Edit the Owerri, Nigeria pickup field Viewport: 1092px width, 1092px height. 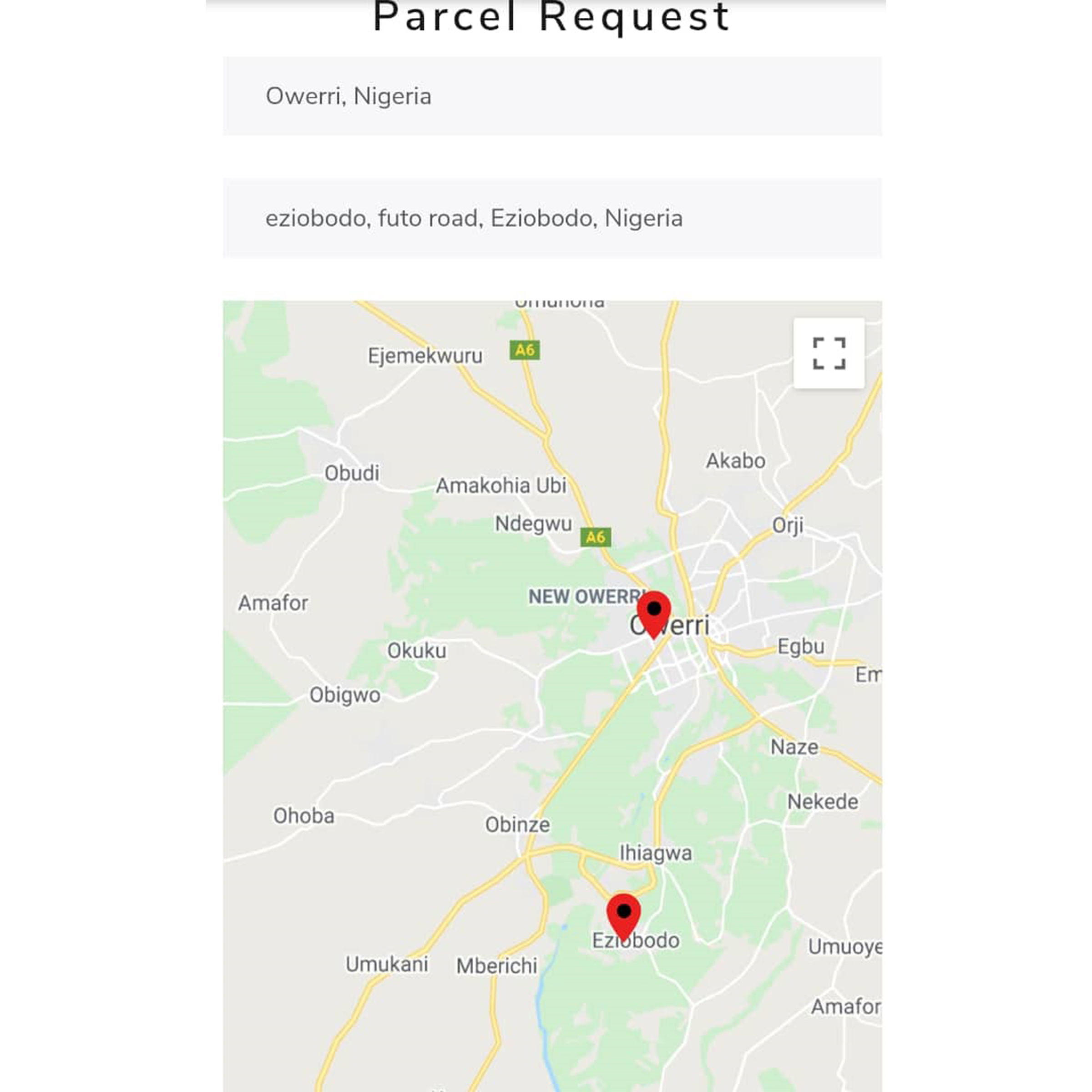(551, 96)
